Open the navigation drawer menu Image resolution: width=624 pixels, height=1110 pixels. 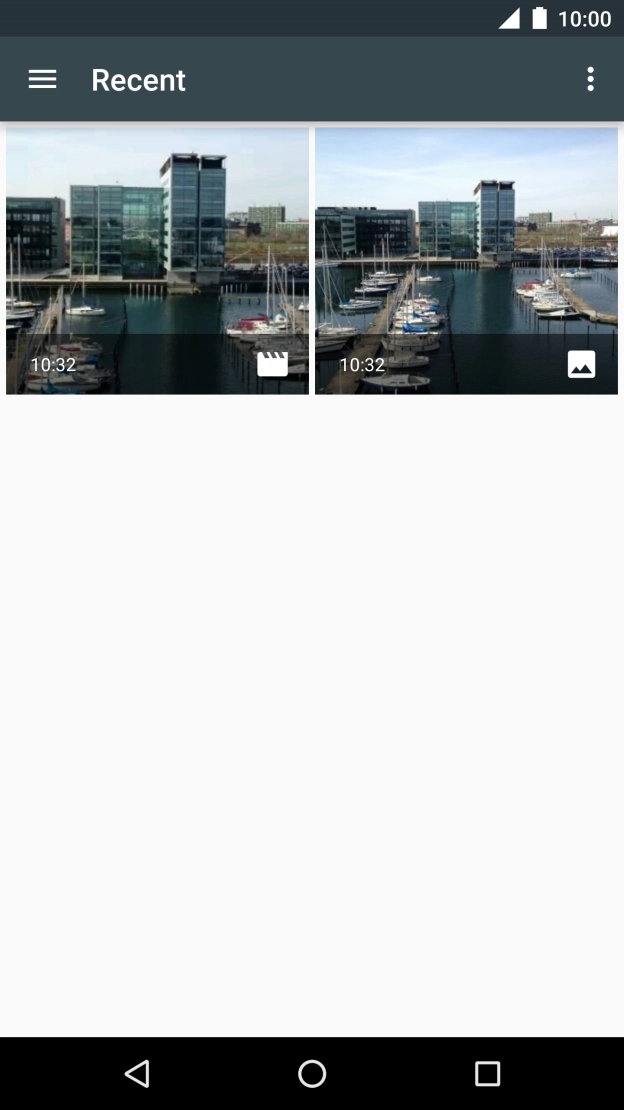(x=42, y=80)
